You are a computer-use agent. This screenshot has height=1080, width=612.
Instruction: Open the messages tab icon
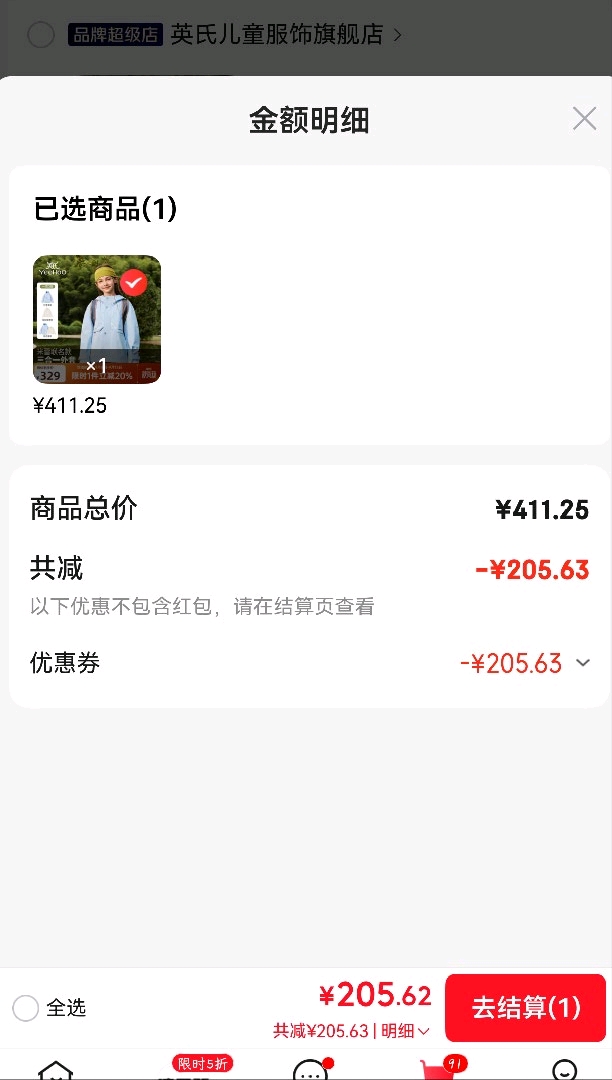point(310,1070)
